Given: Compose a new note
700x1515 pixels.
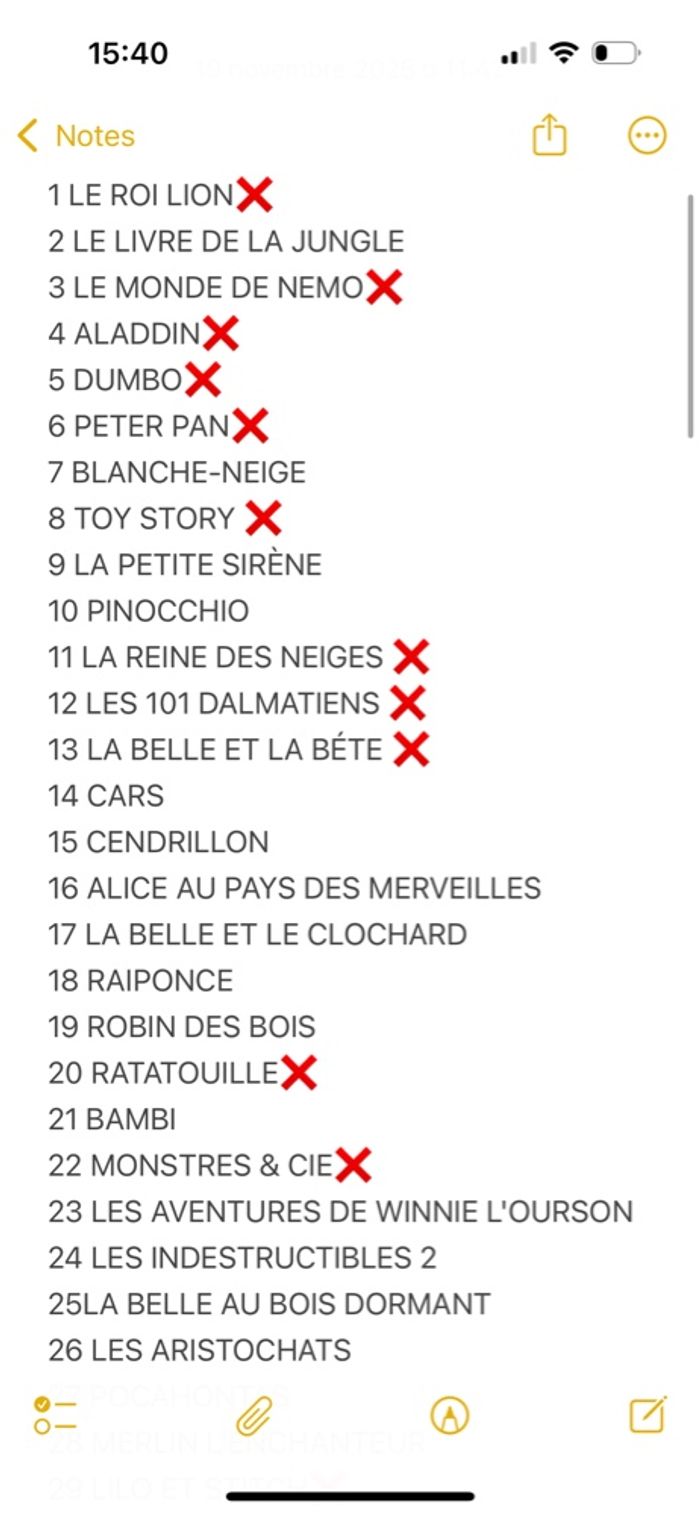Looking at the screenshot, I should [647, 1415].
